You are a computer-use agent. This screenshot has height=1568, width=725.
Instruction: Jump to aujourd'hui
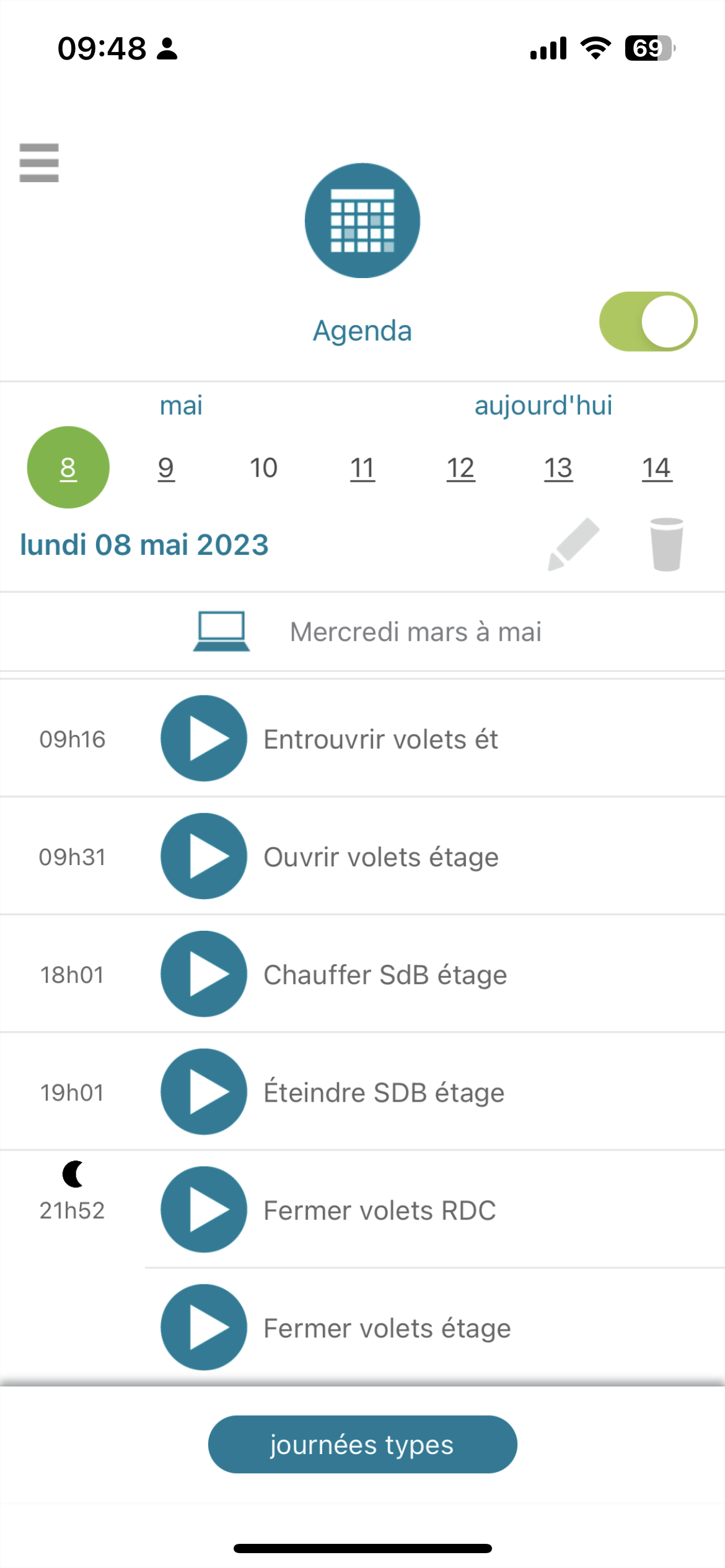pyautogui.click(x=543, y=406)
